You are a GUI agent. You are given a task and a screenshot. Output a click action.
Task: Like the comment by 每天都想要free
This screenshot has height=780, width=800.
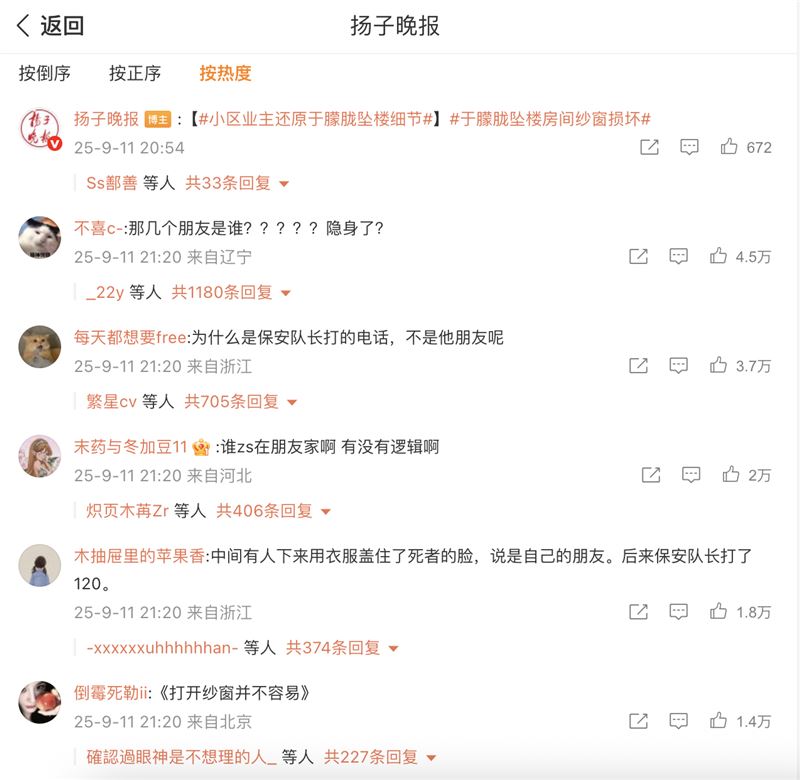(x=718, y=366)
